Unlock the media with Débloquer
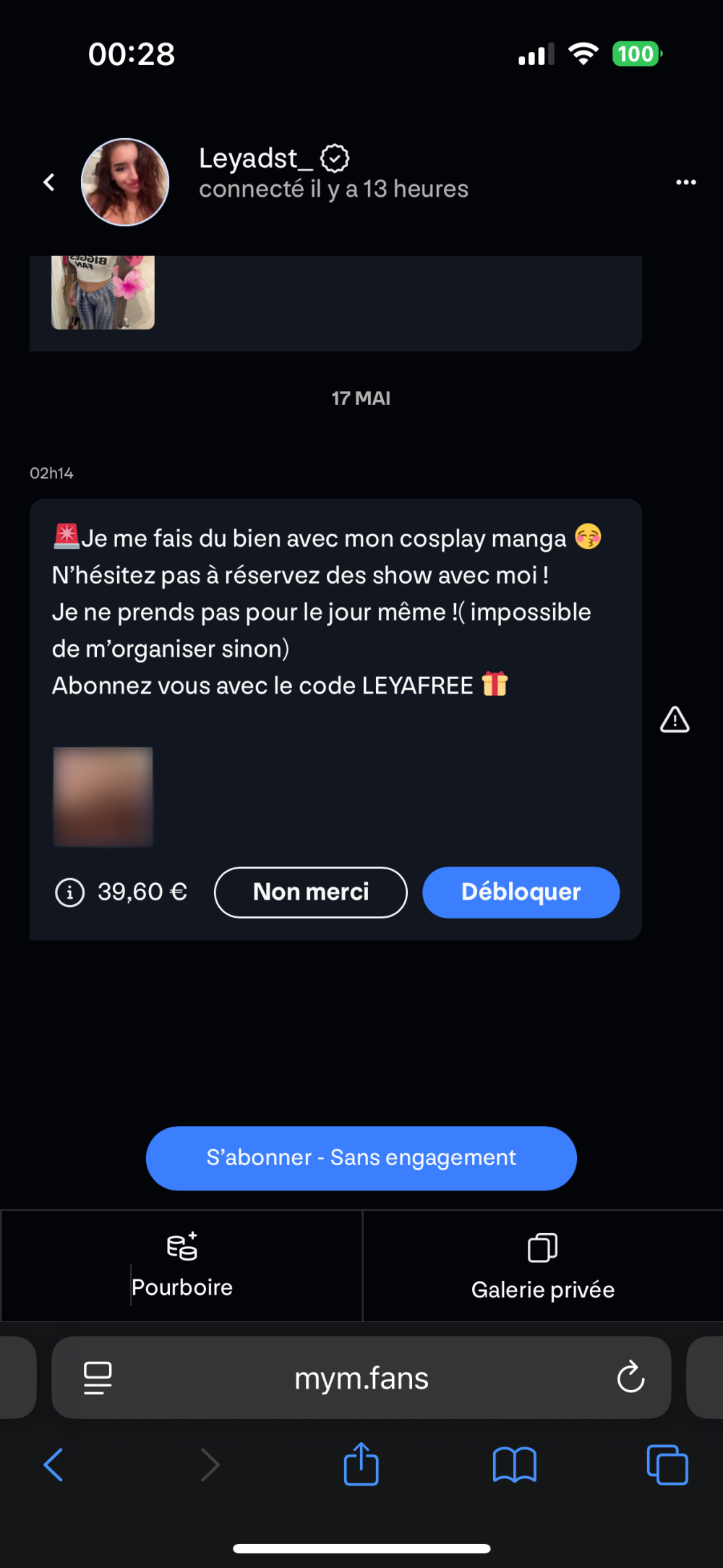723x1568 pixels. point(521,892)
